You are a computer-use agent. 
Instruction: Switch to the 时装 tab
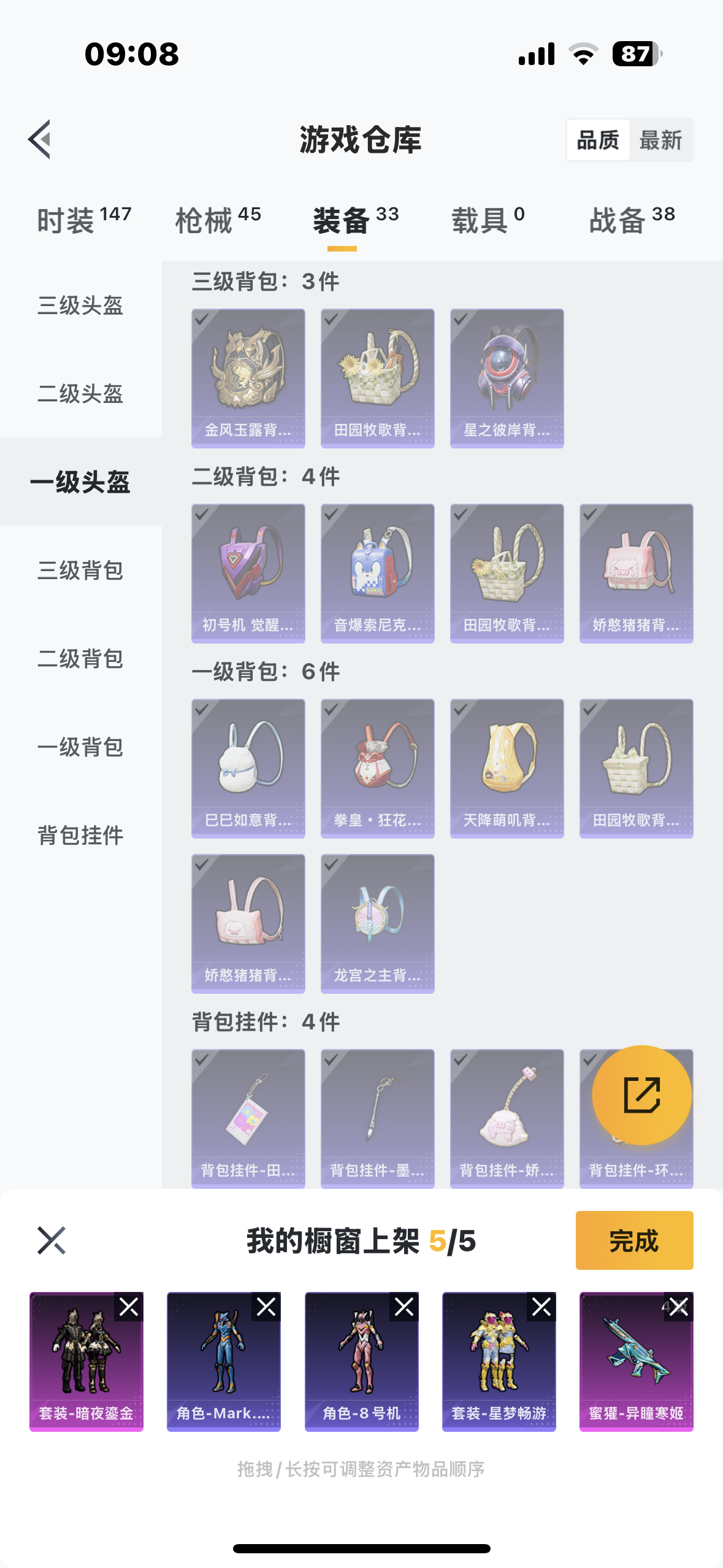tap(84, 220)
